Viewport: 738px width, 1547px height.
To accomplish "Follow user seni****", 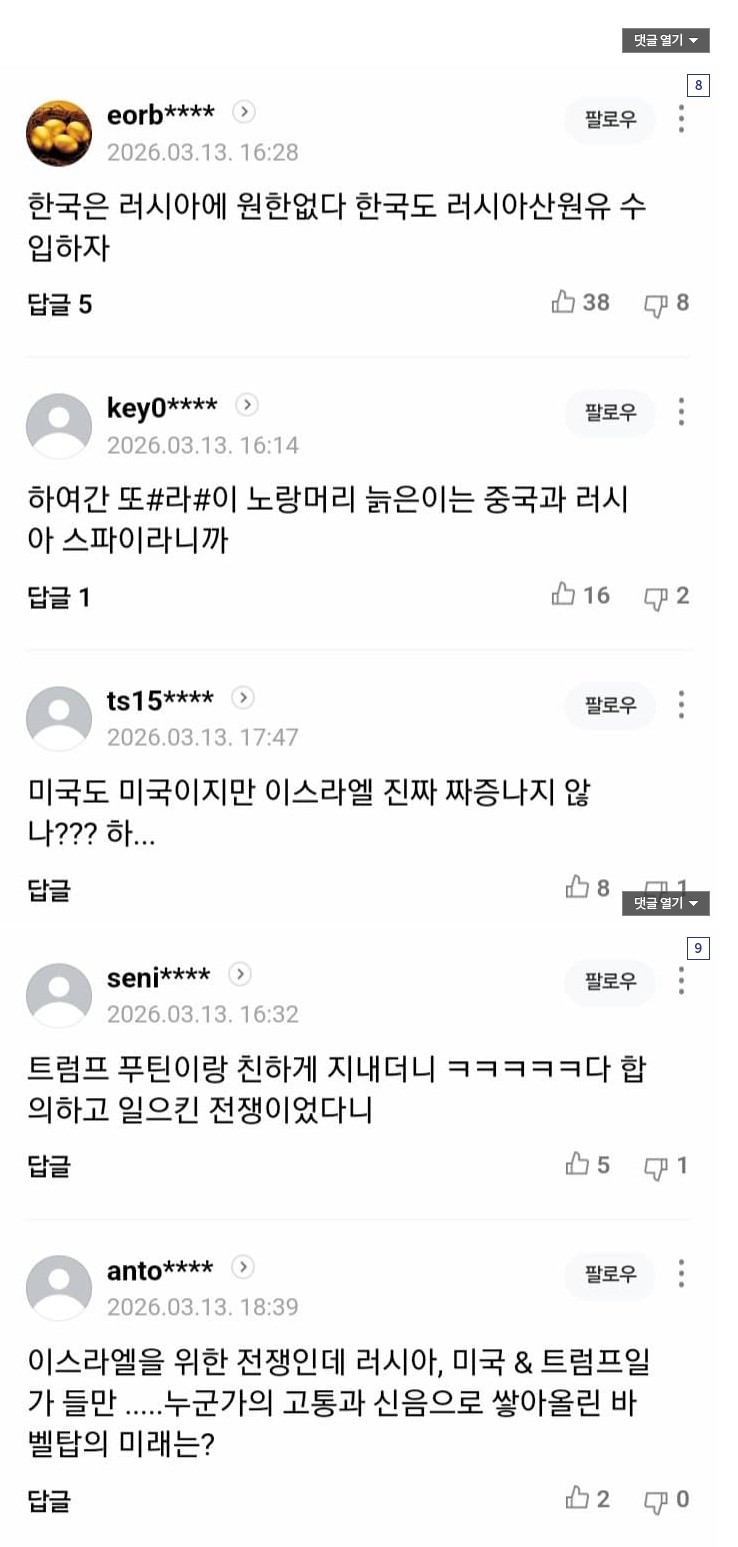I will coord(610,982).
